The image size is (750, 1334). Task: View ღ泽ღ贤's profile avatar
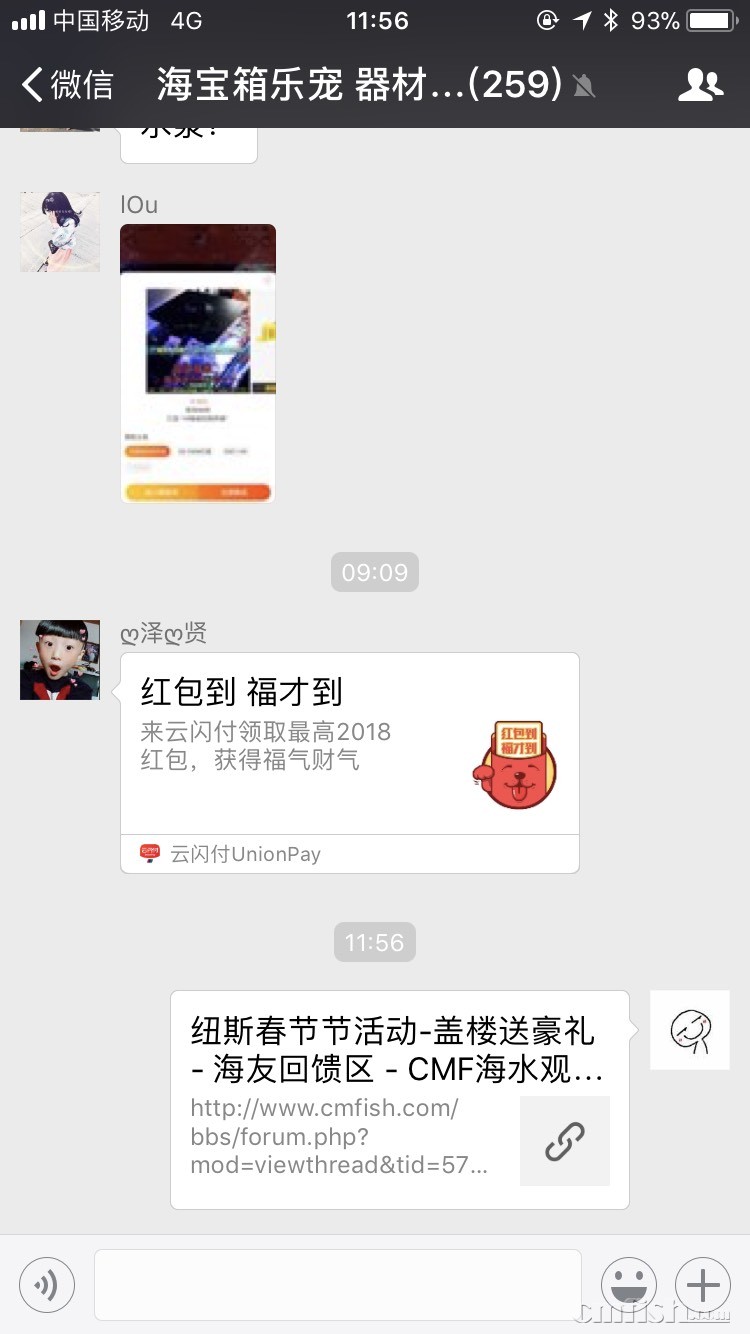pos(60,660)
